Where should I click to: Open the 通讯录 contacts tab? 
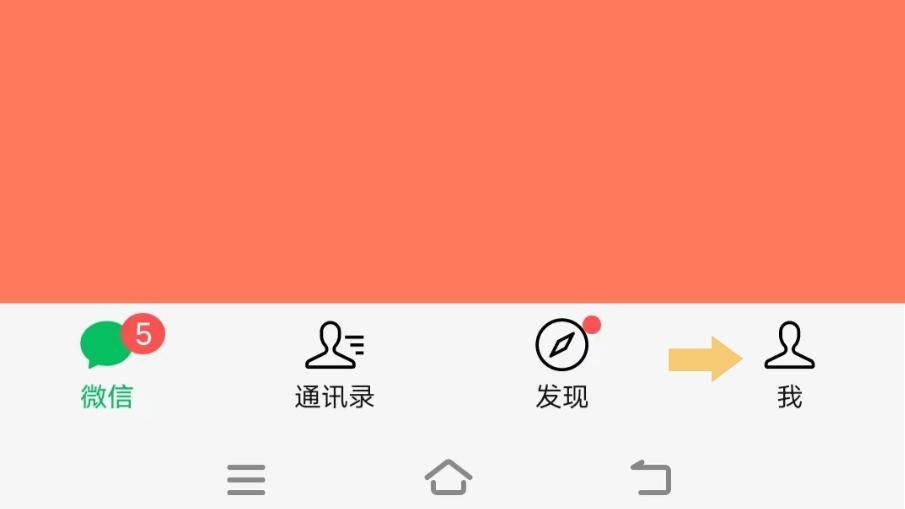334,364
